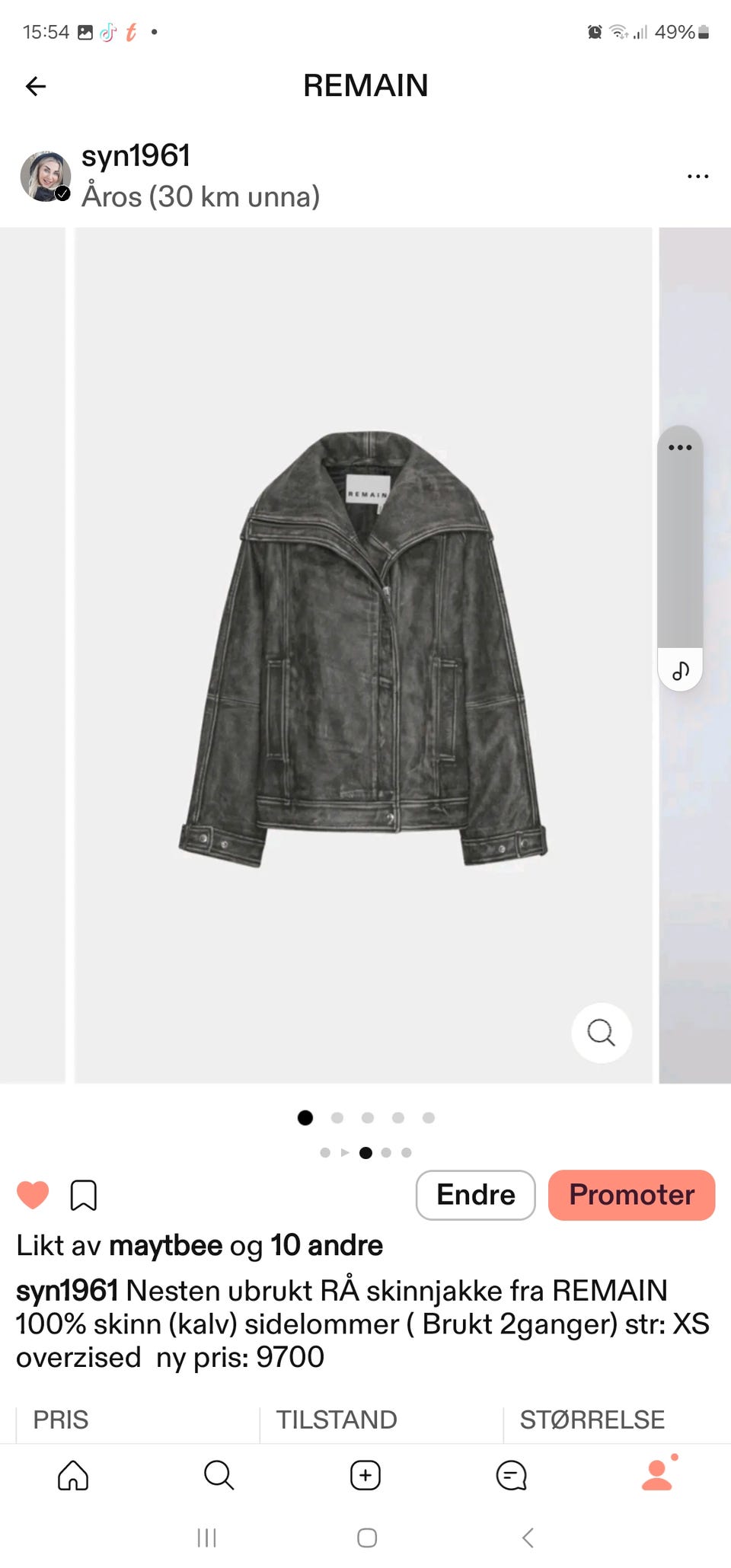Viewport: 731px width, 1568px height.
Task: Go back using the top-left arrow
Action: tap(36, 86)
